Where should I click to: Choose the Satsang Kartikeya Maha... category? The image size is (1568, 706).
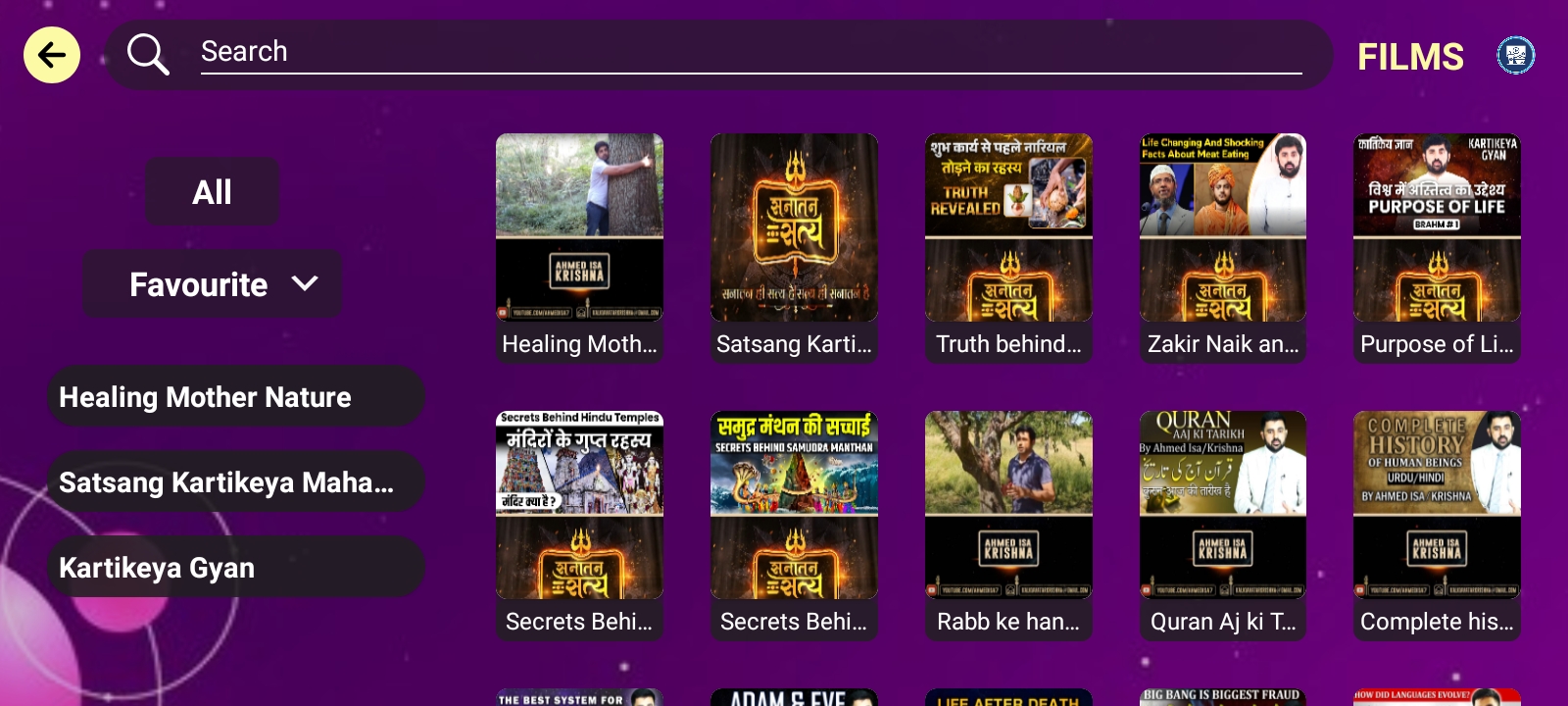pyautogui.click(x=235, y=482)
